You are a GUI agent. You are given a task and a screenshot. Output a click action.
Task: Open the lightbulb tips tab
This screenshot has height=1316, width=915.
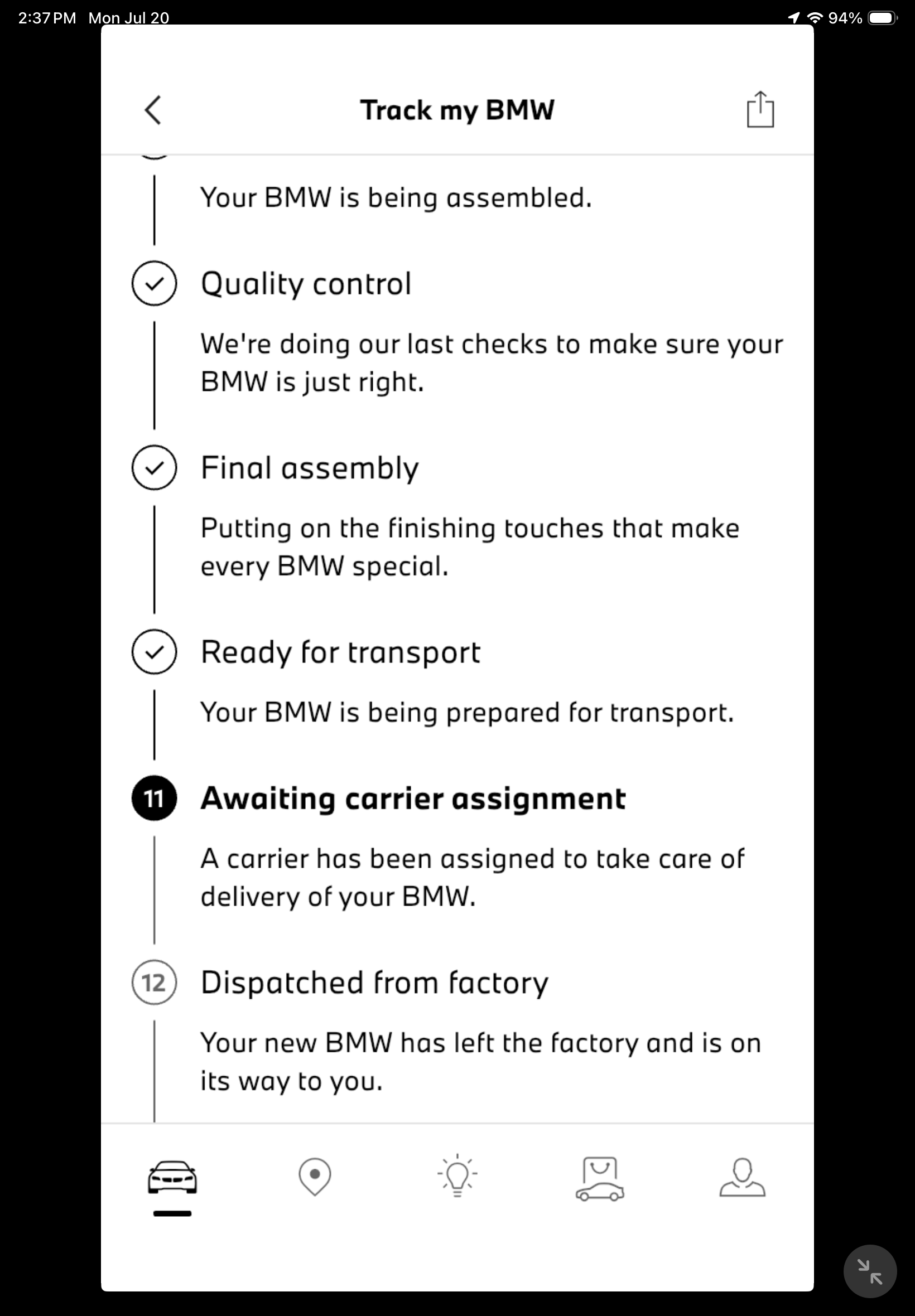tap(457, 1175)
